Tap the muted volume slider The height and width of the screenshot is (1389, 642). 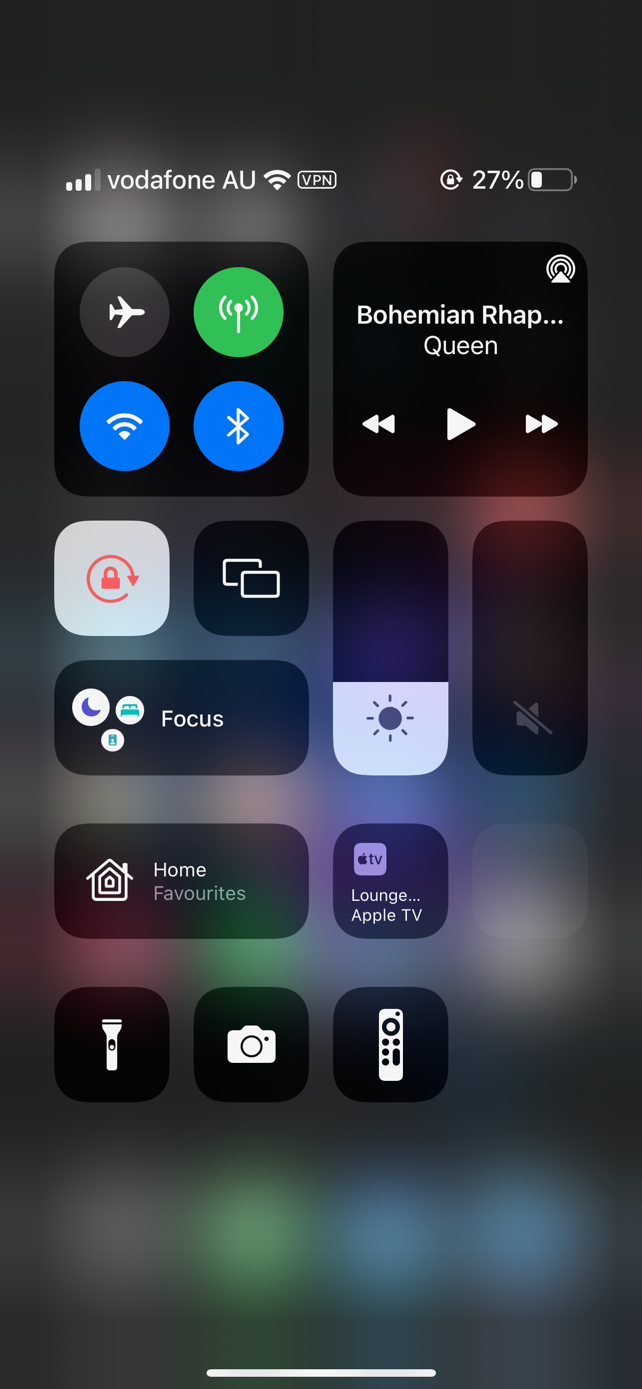529,648
